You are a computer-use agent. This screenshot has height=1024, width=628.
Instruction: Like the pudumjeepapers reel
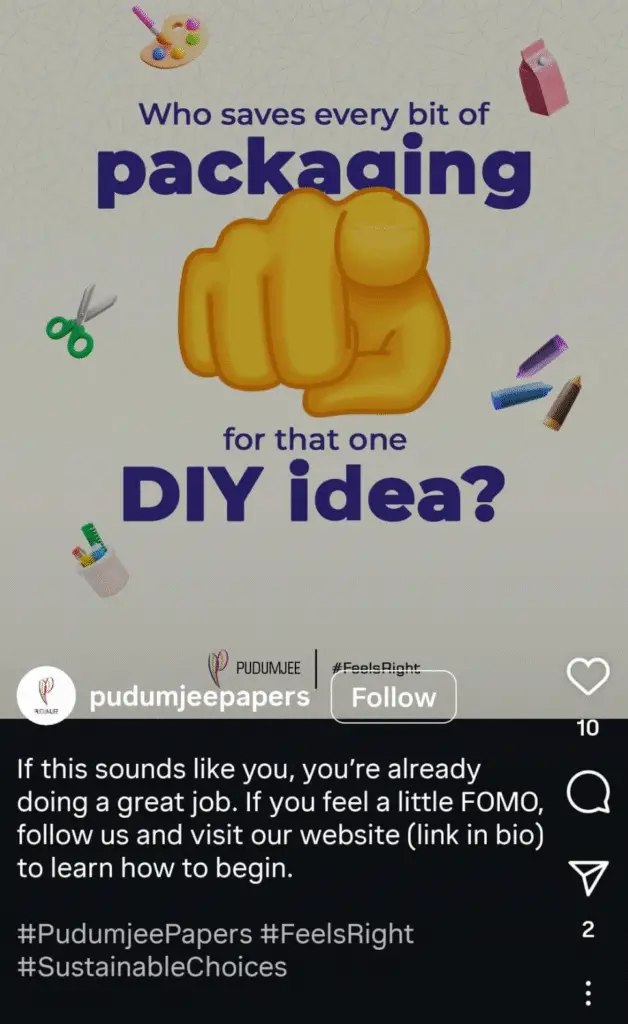[588, 677]
